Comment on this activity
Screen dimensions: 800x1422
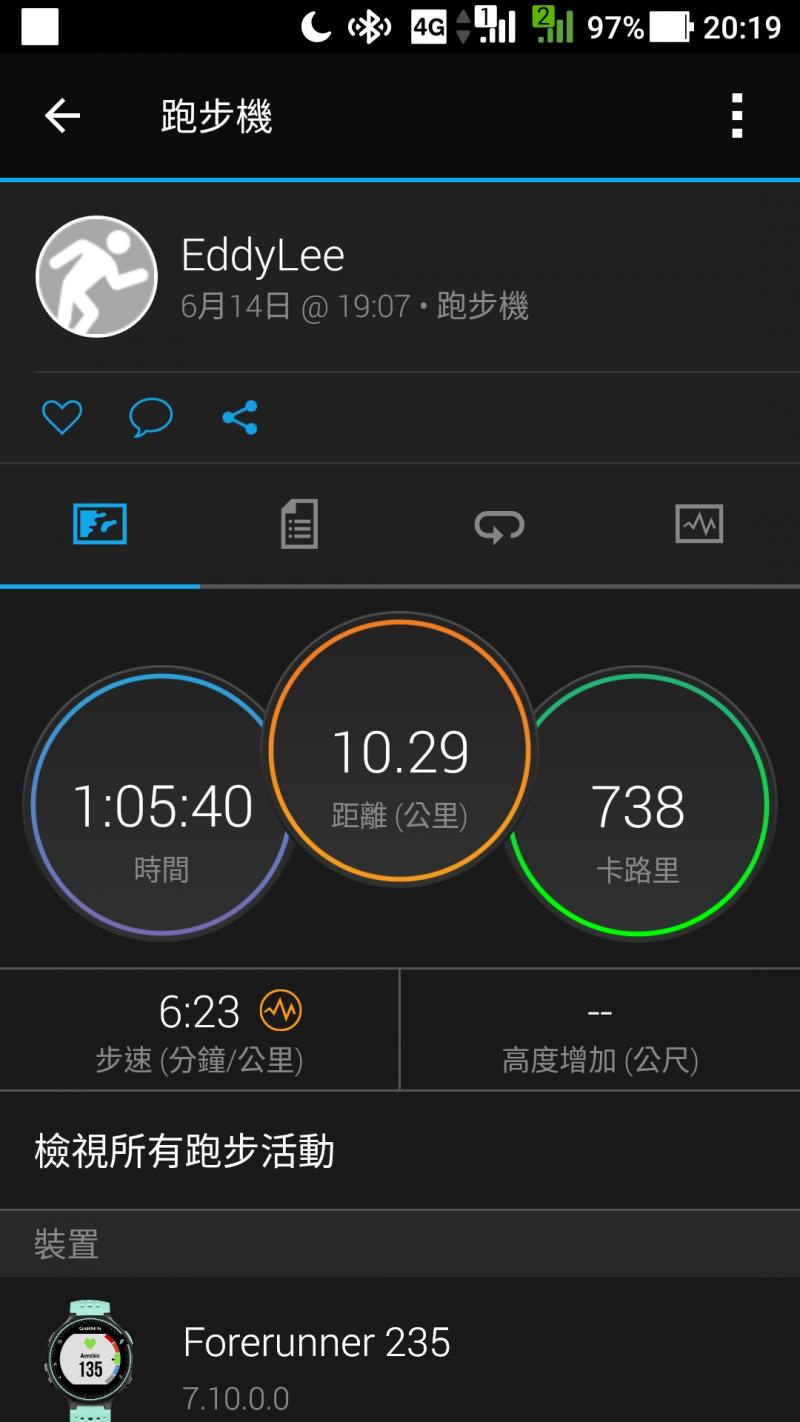pos(151,417)
